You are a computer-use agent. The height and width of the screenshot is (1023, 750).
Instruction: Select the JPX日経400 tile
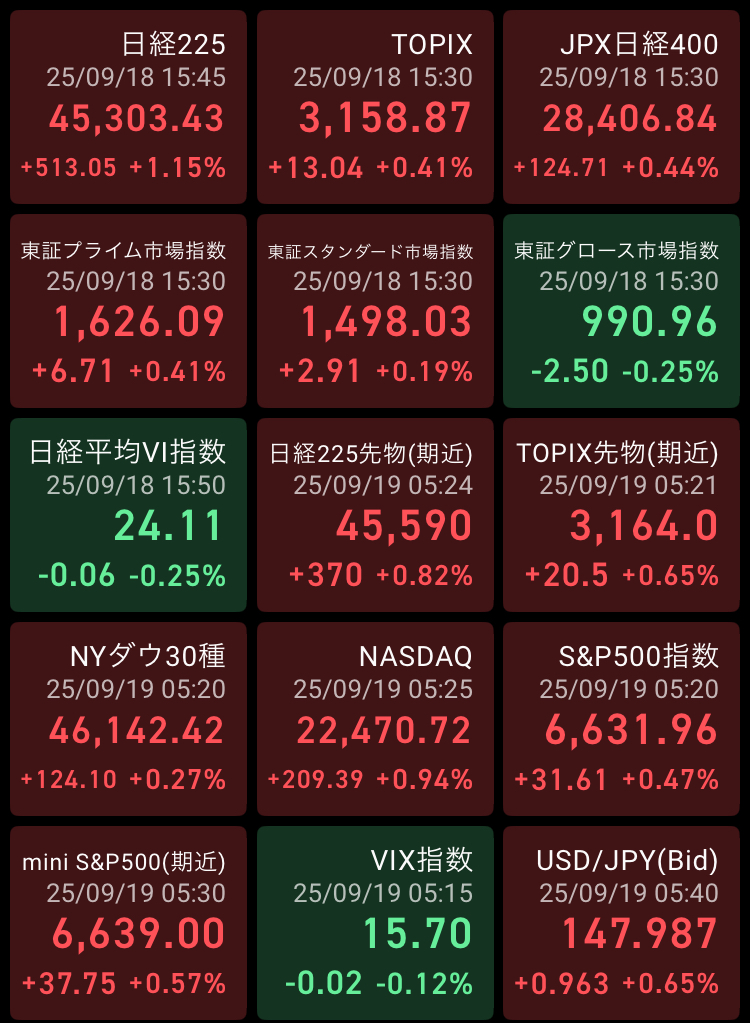click(x=621, y=107)
